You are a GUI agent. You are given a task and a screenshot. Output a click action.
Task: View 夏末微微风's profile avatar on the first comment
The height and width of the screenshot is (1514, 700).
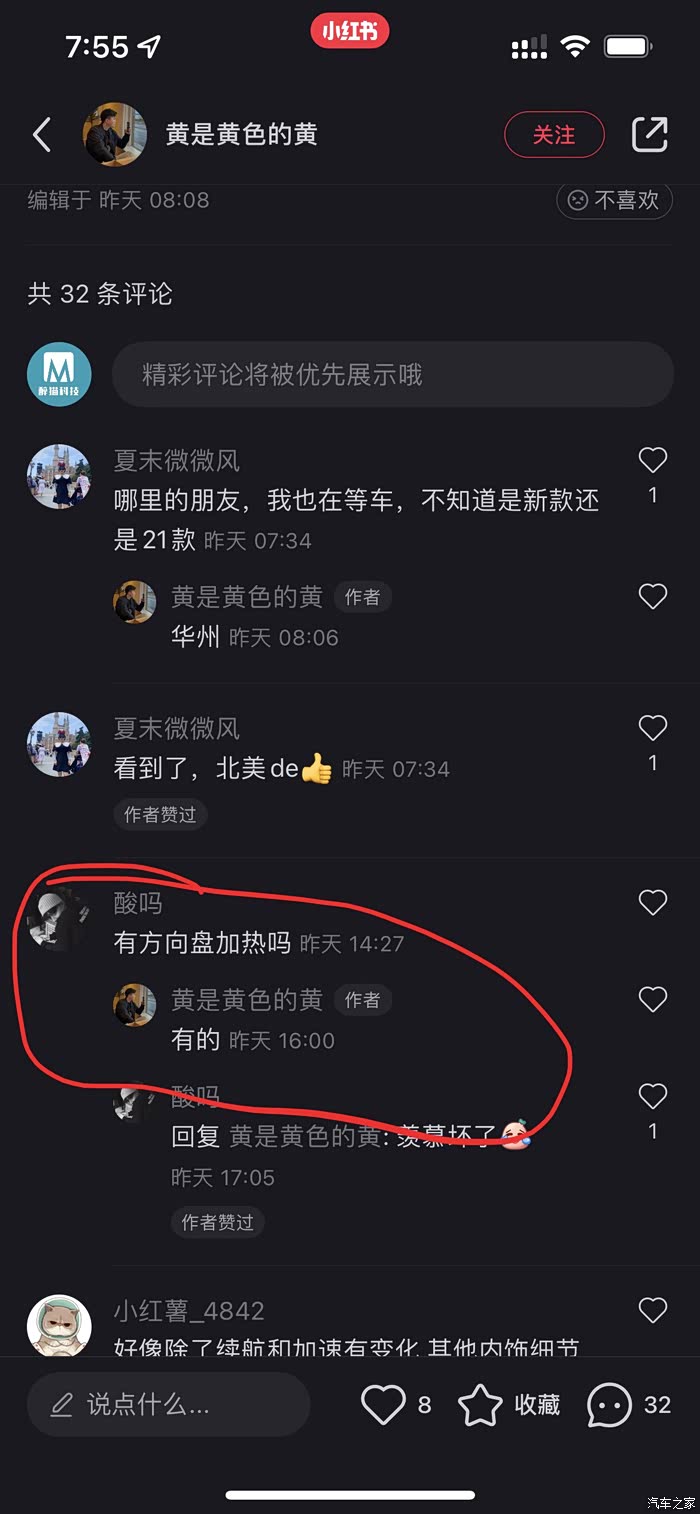click(59, 477)
